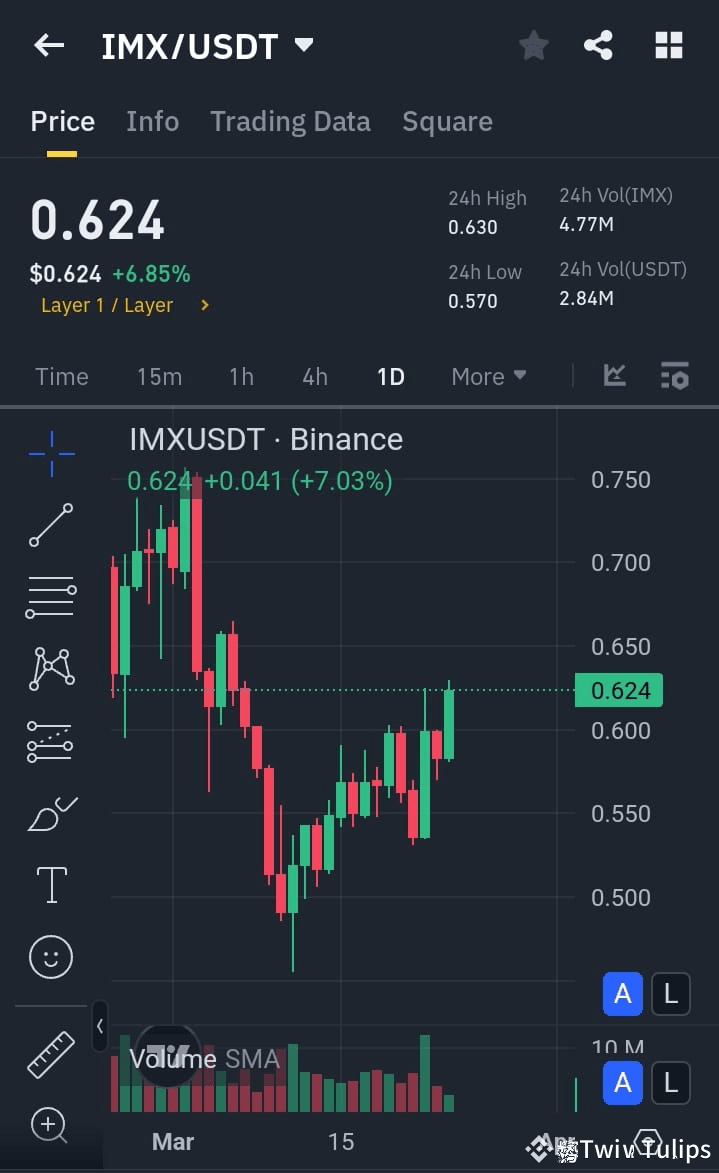Switch to the Info tab
Viewport: 719px width, 1173px height.
point(152,122)
